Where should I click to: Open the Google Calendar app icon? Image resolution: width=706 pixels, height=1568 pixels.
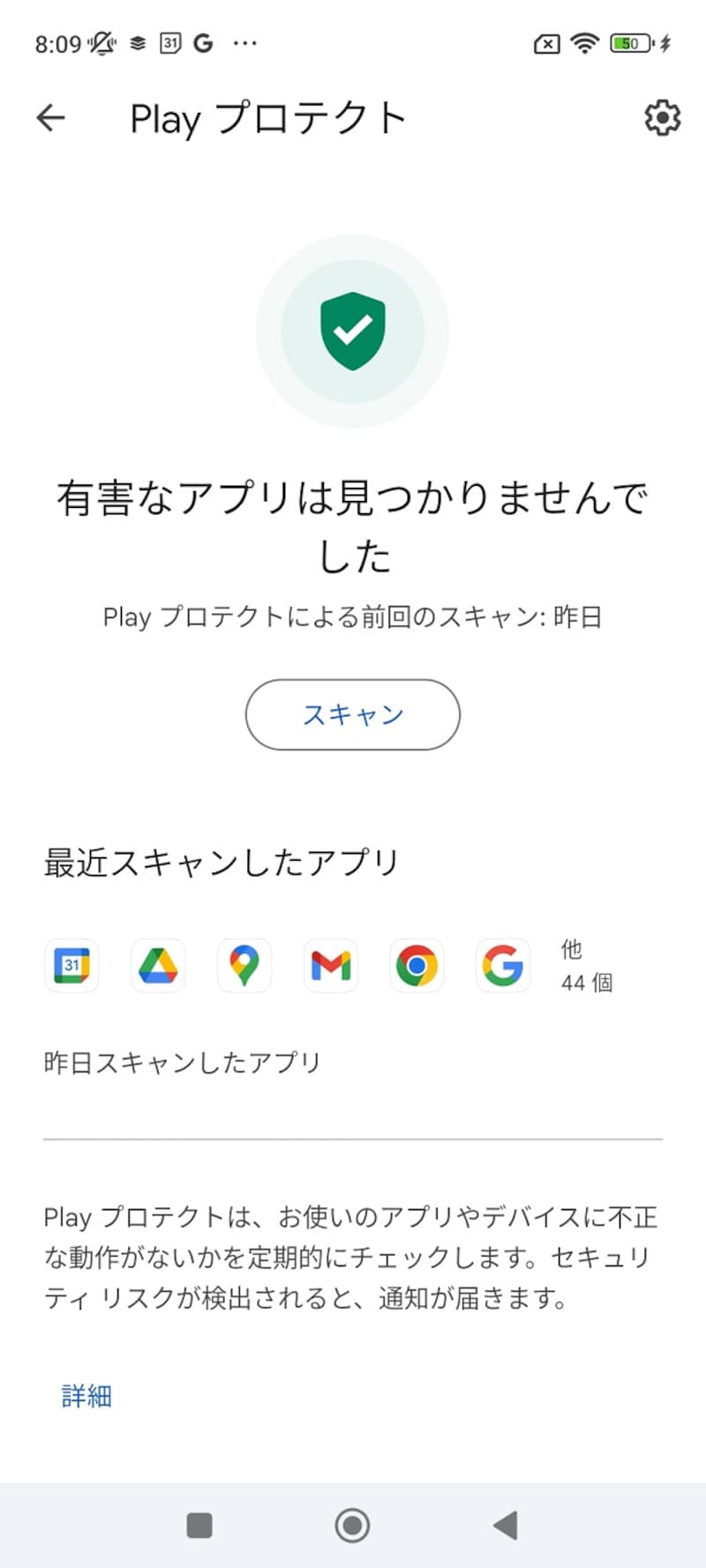point(71,965)
